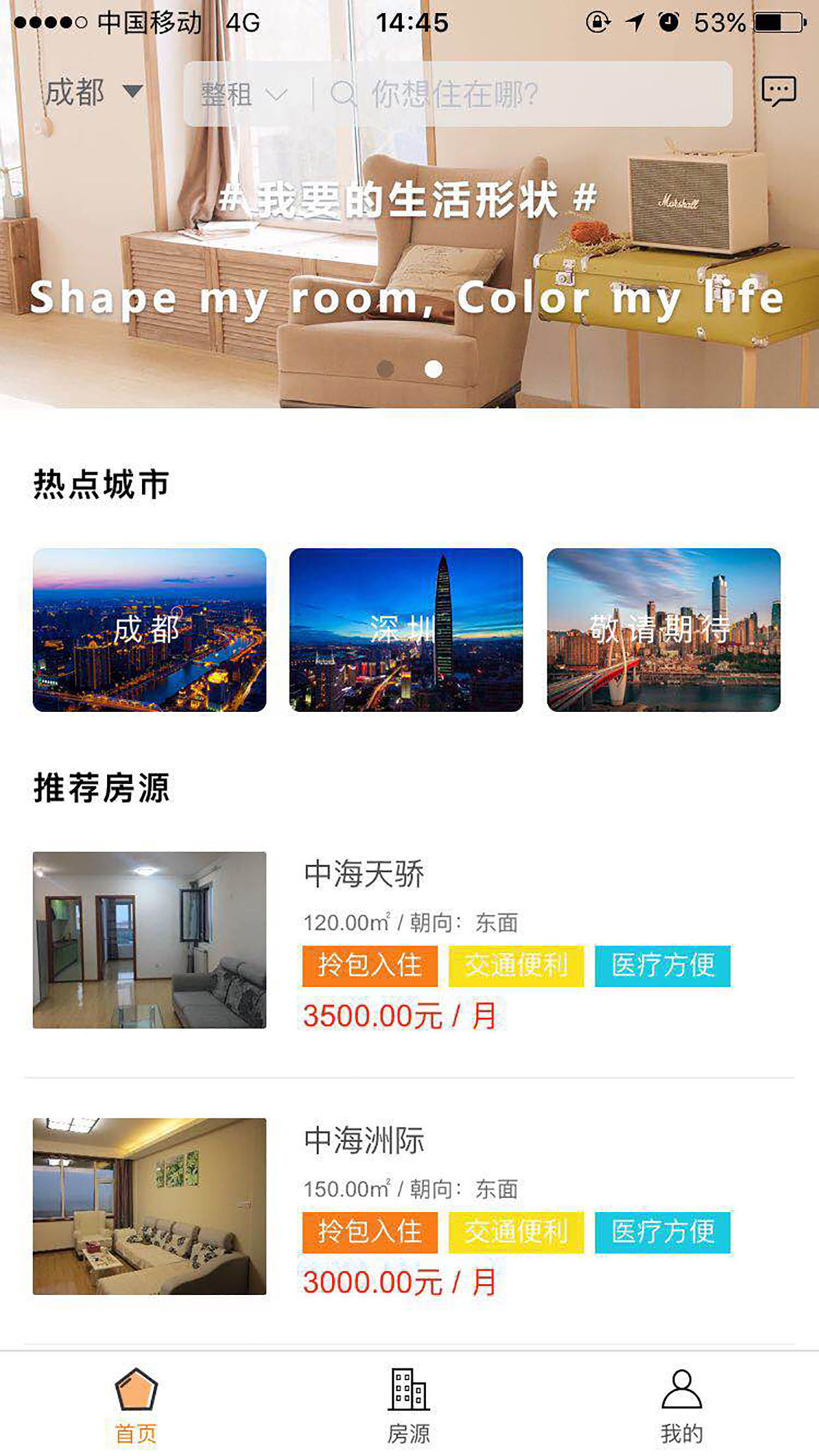Open the 中海天骄 listing

409,940
